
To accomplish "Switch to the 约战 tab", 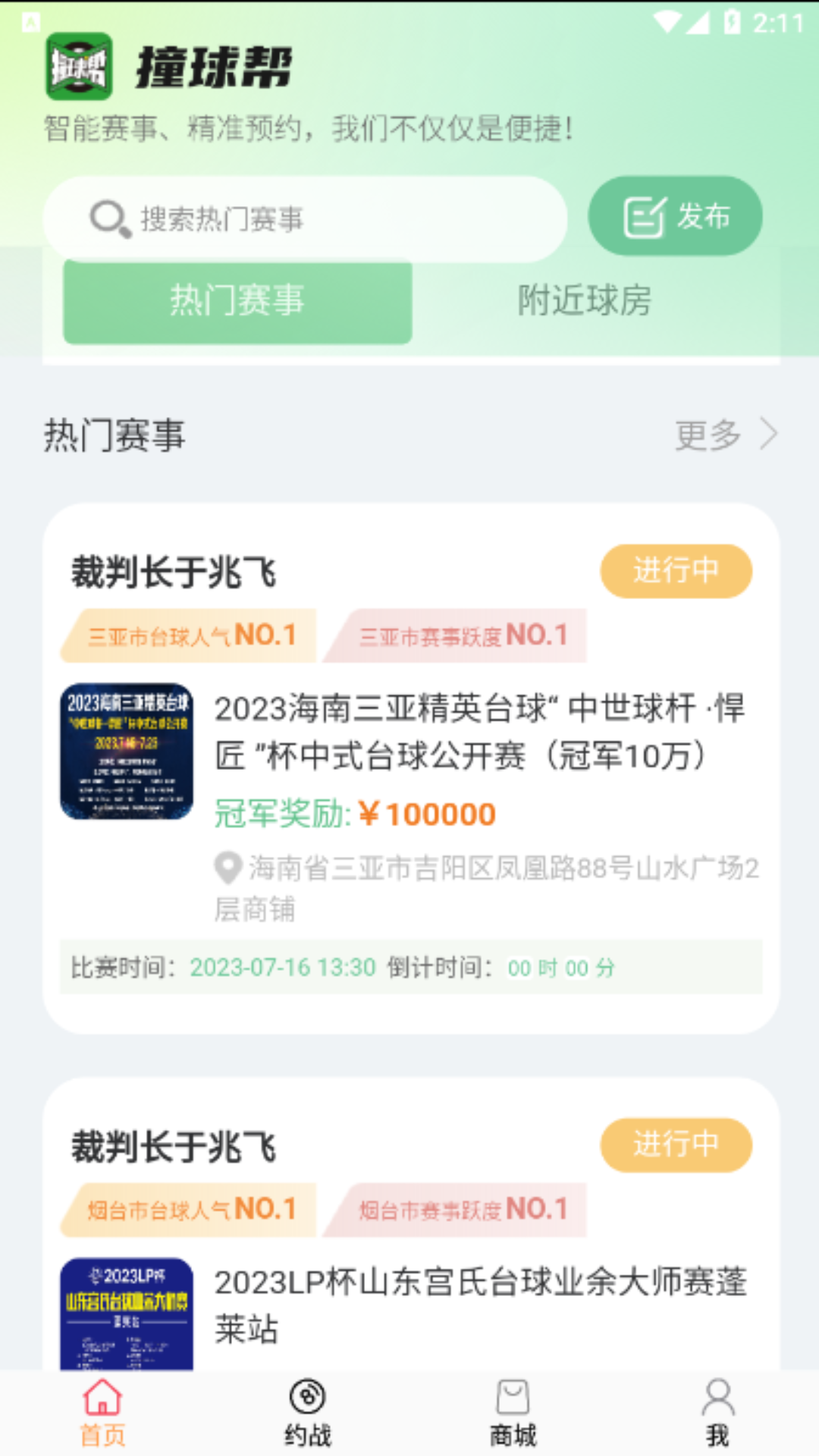I will click(307, 1412).
